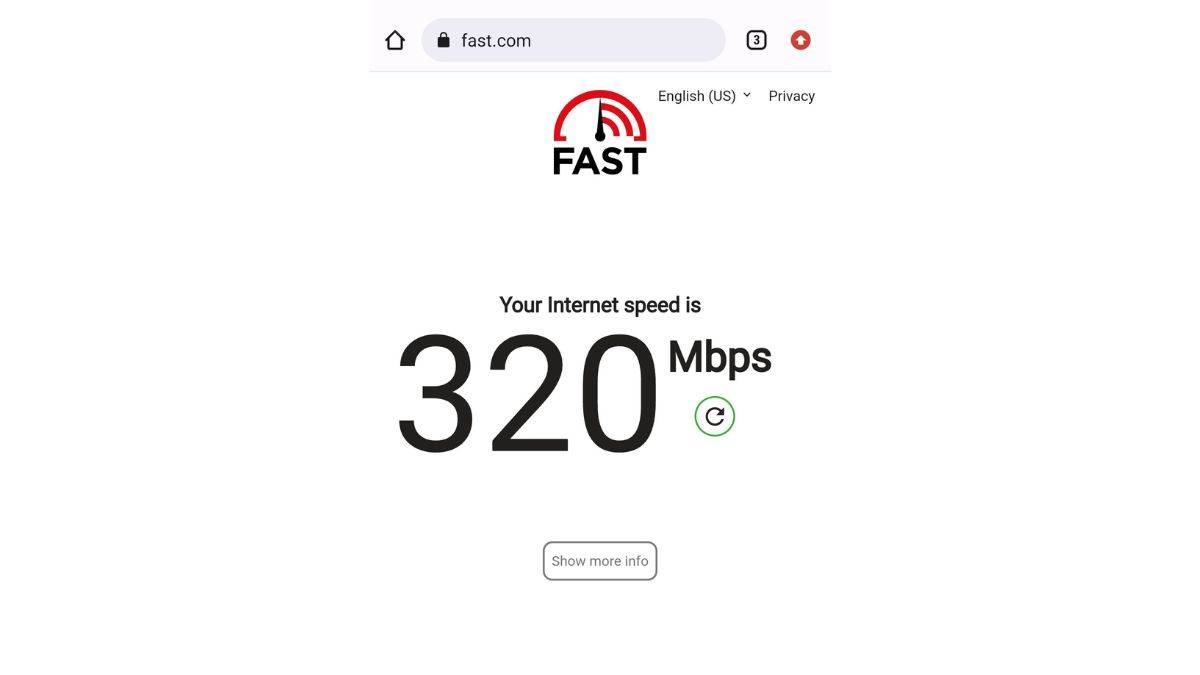Tap the browser home icon
The width and height of the screenshot is (1200, 675).
(x=395, y=40)
